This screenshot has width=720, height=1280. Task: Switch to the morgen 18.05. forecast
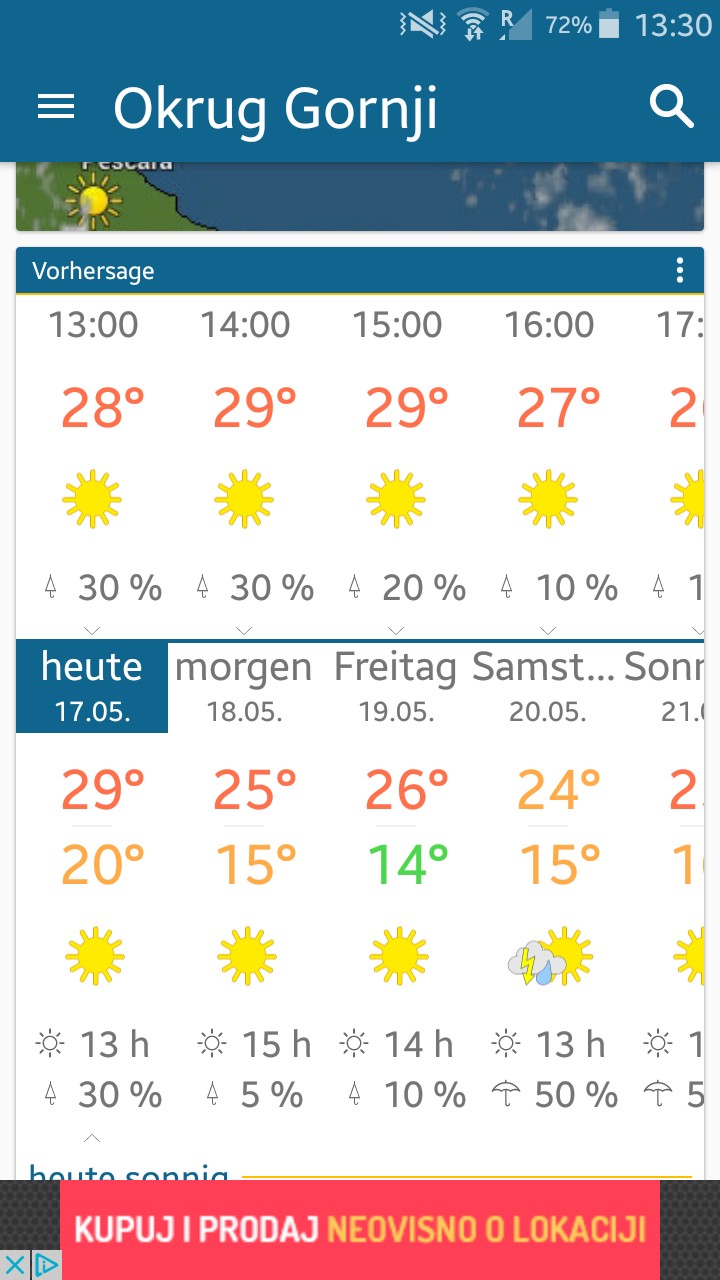244,686
